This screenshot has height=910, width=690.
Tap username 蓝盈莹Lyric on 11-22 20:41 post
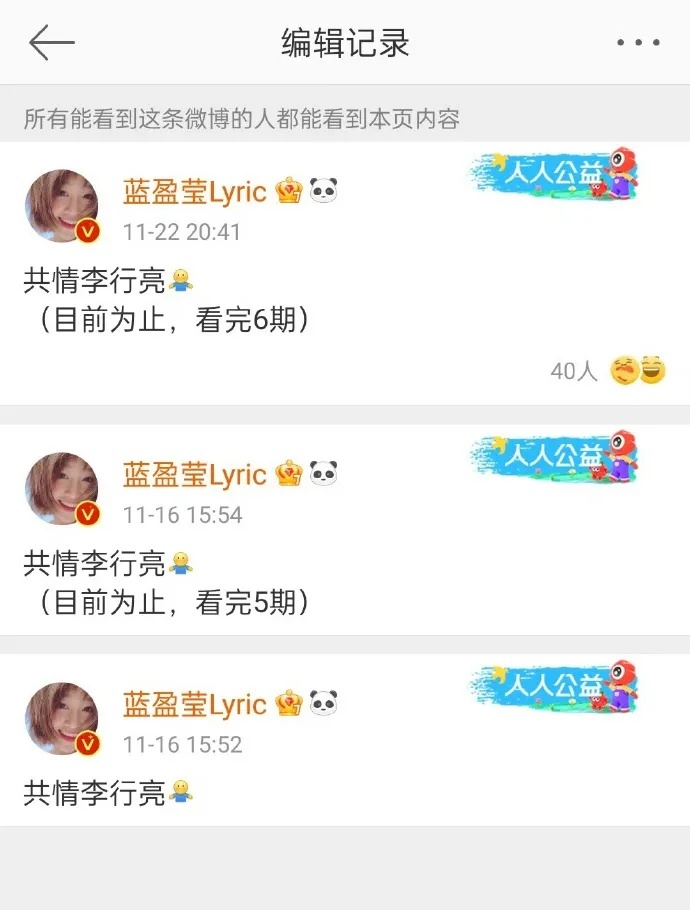pyautogui.click(x=195, y=191)
